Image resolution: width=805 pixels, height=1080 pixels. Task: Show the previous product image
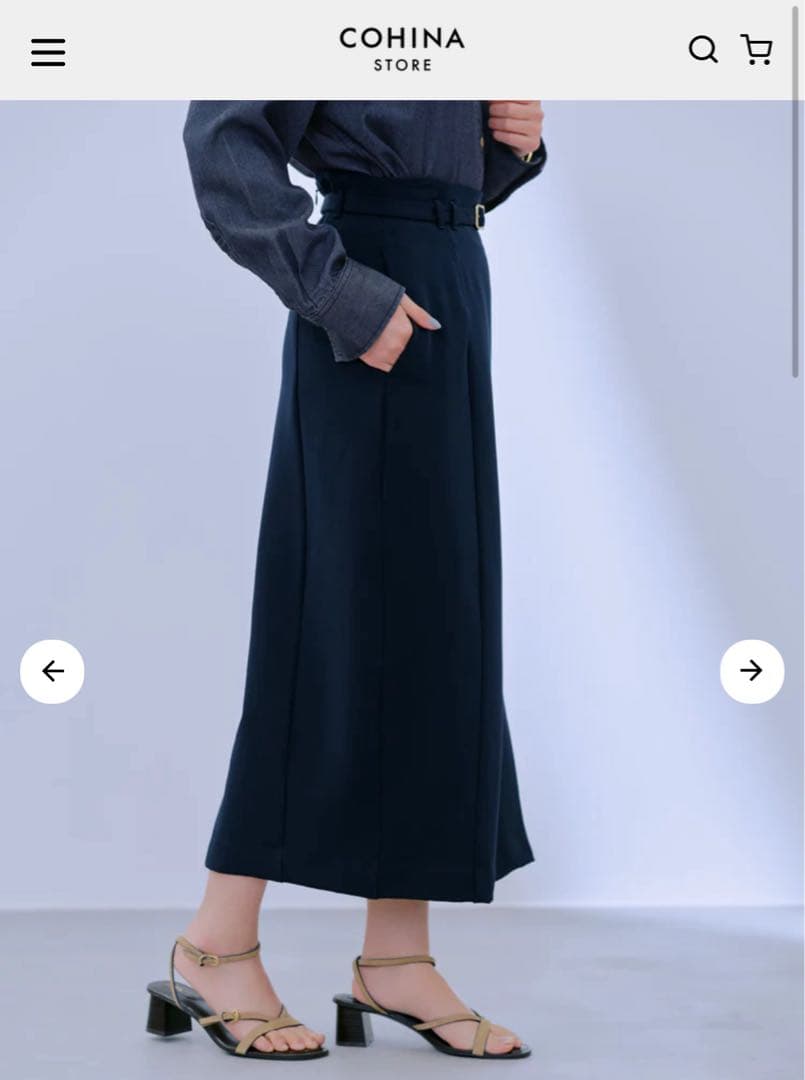click(52, 671)
